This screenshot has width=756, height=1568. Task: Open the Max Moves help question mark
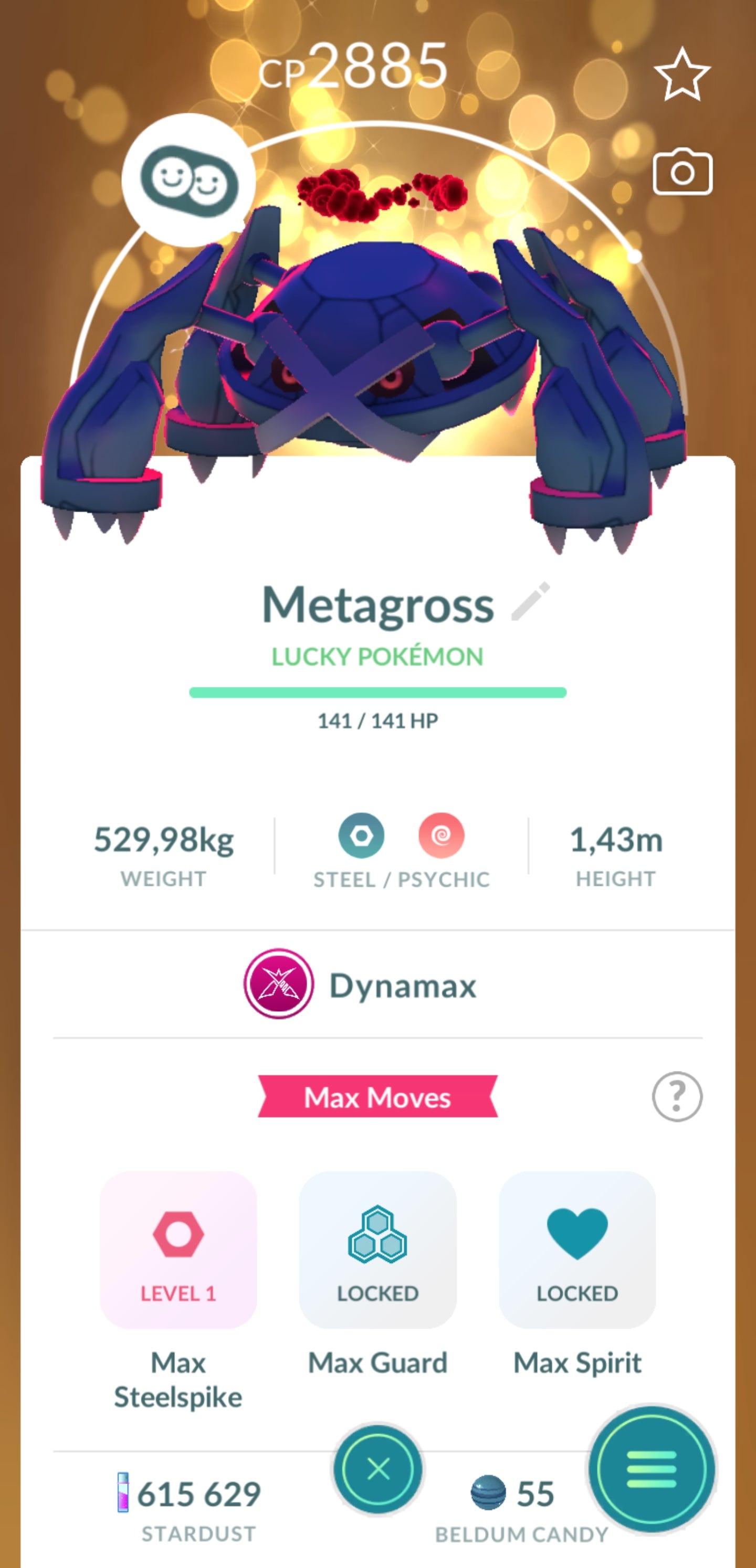677,1097
